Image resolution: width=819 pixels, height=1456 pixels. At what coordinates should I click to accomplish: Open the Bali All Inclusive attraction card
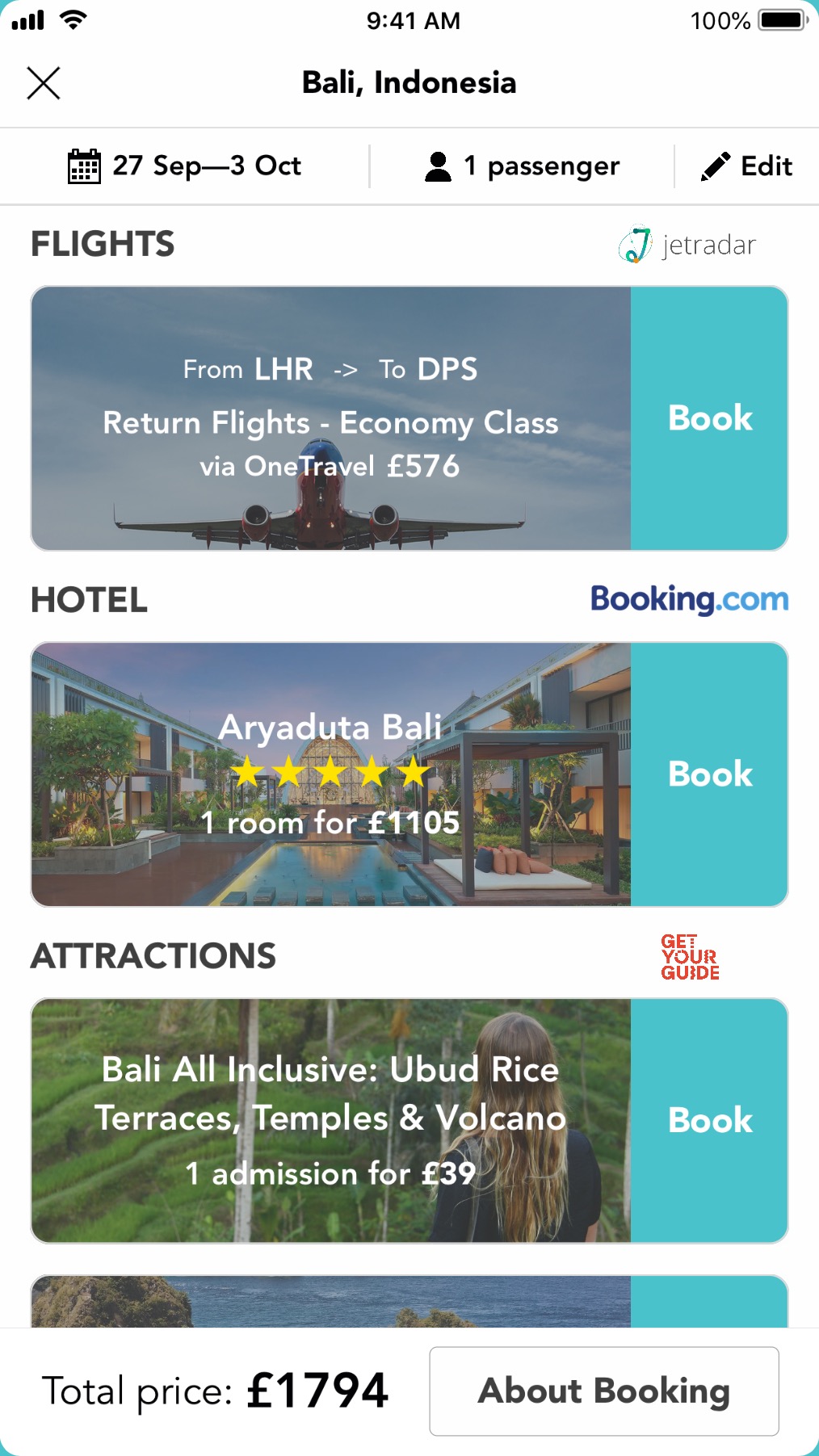tap(331, 1121)
